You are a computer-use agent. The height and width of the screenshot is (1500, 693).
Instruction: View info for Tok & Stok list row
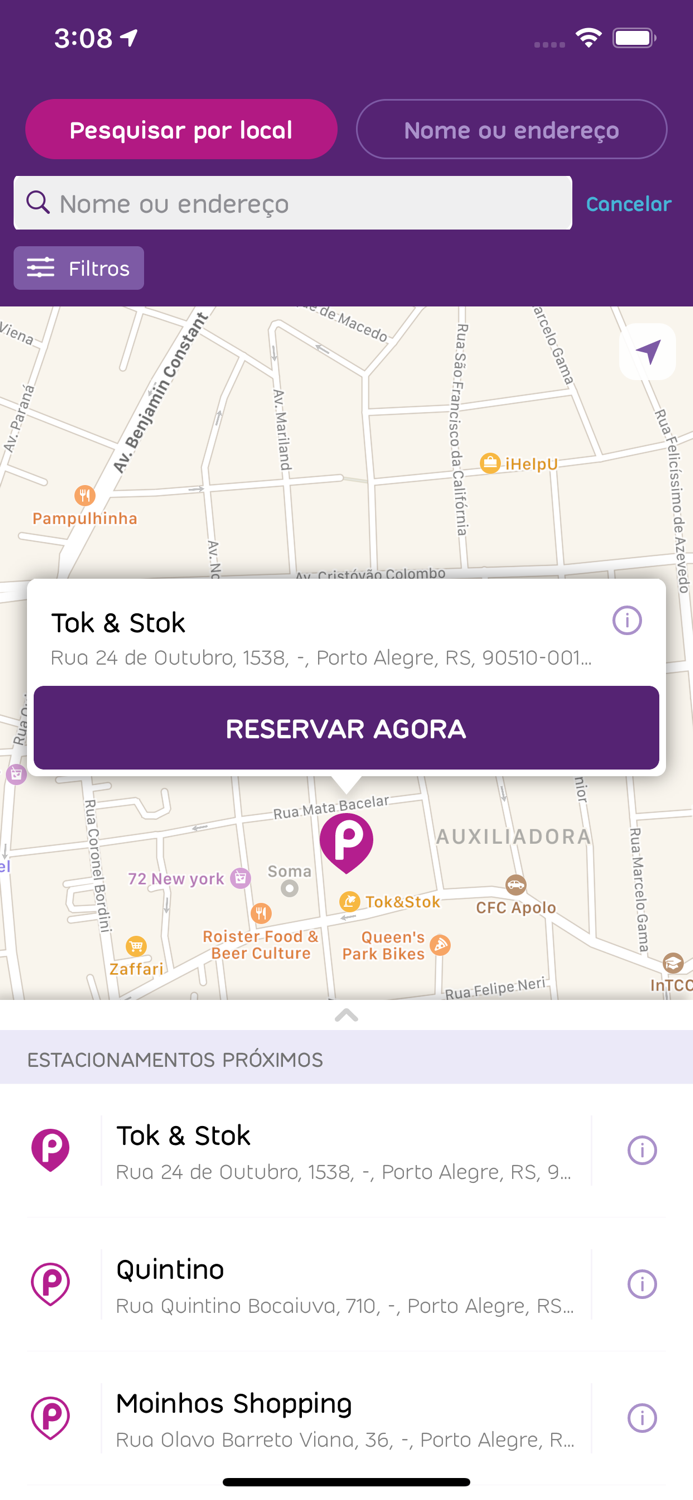click(642, 1150)
